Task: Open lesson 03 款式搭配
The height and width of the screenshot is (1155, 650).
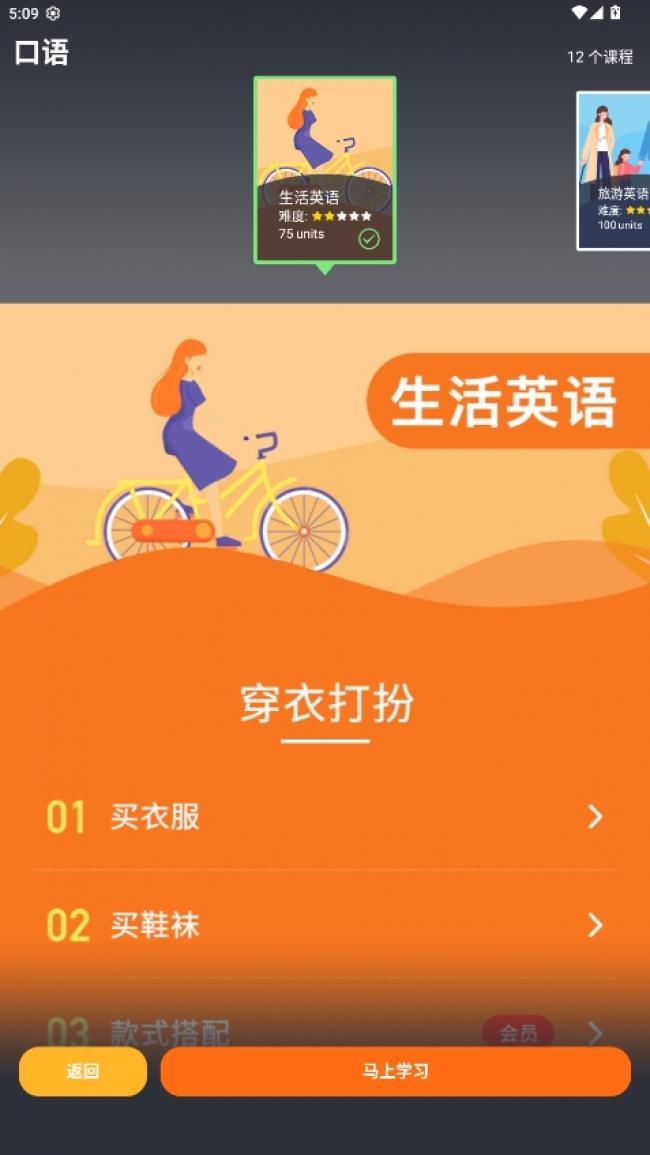Action: click(x=325, y=1028)
